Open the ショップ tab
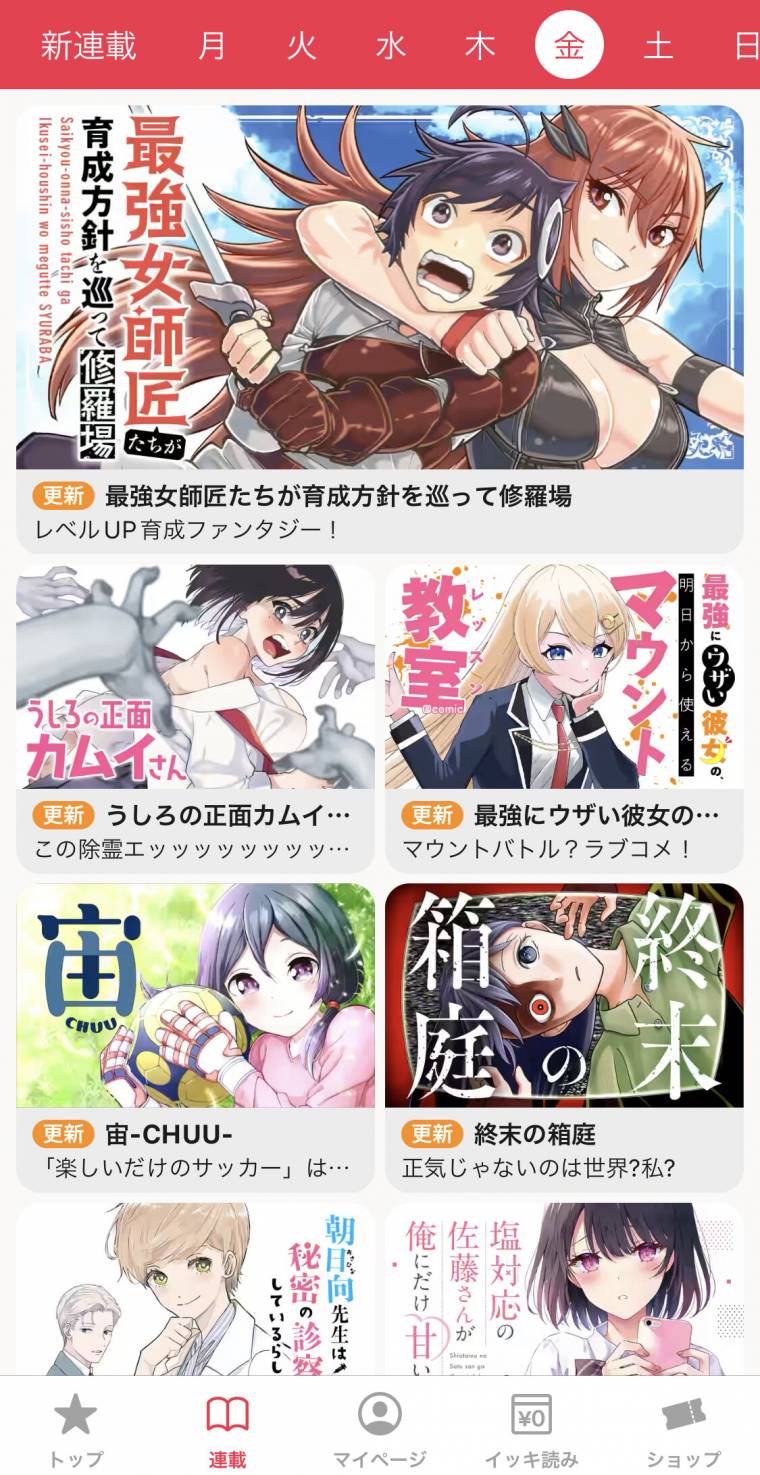This screenshot has height=1475, width=760. (683, 1430)
